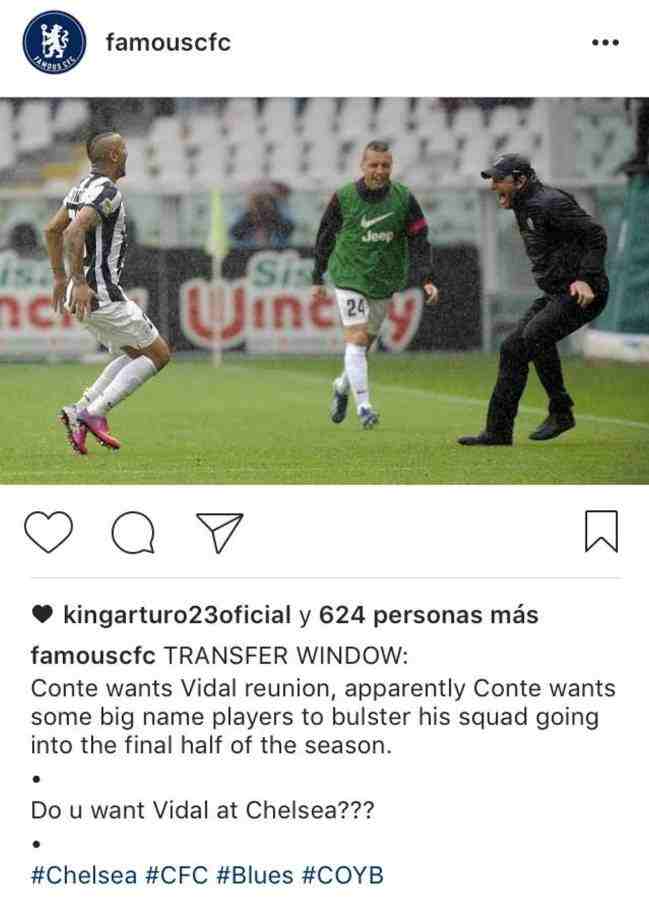Open the famouscfc profile avatar
This screenshot has width=649, height=897.
pos(53,42)
